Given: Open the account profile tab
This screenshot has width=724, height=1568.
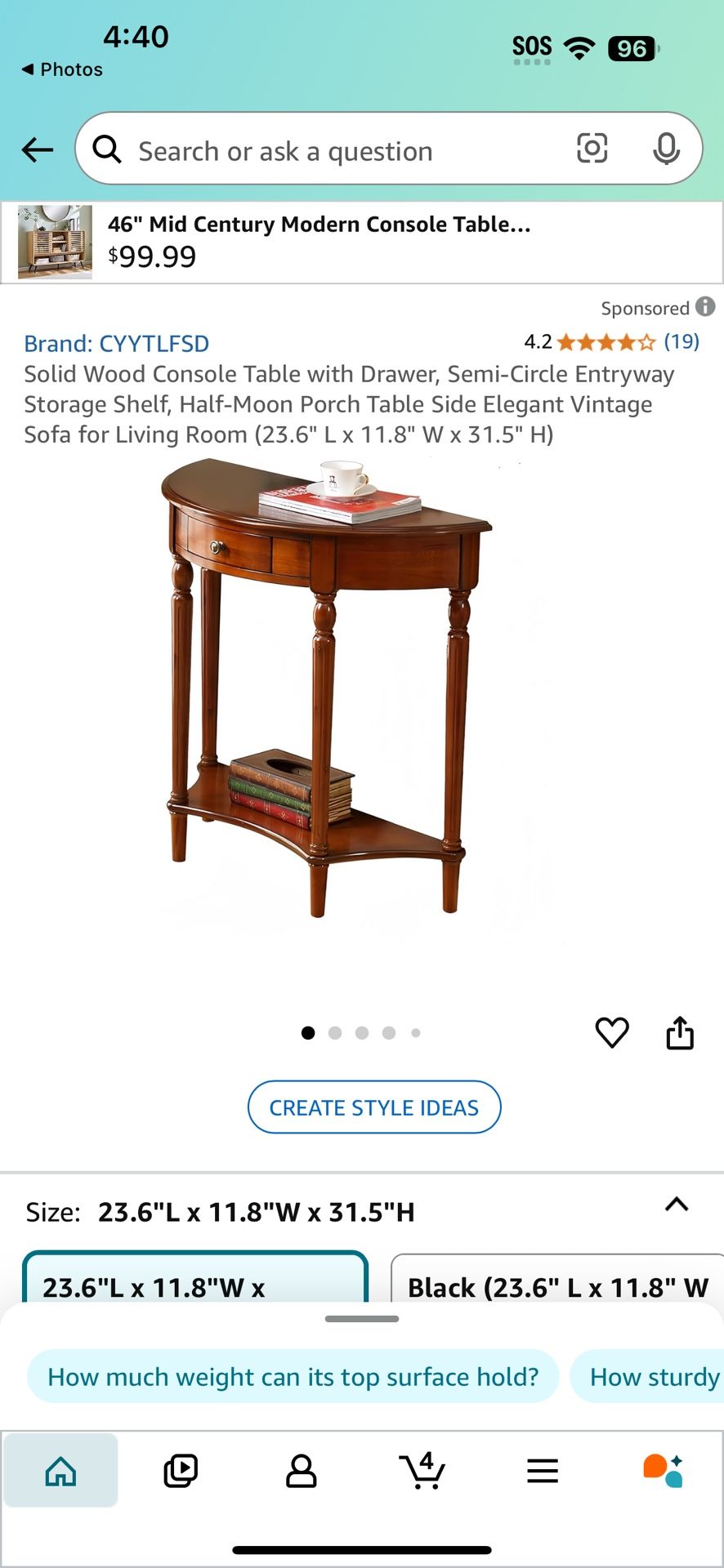Looking at the screenshot, I should [x=301, y=1471].
